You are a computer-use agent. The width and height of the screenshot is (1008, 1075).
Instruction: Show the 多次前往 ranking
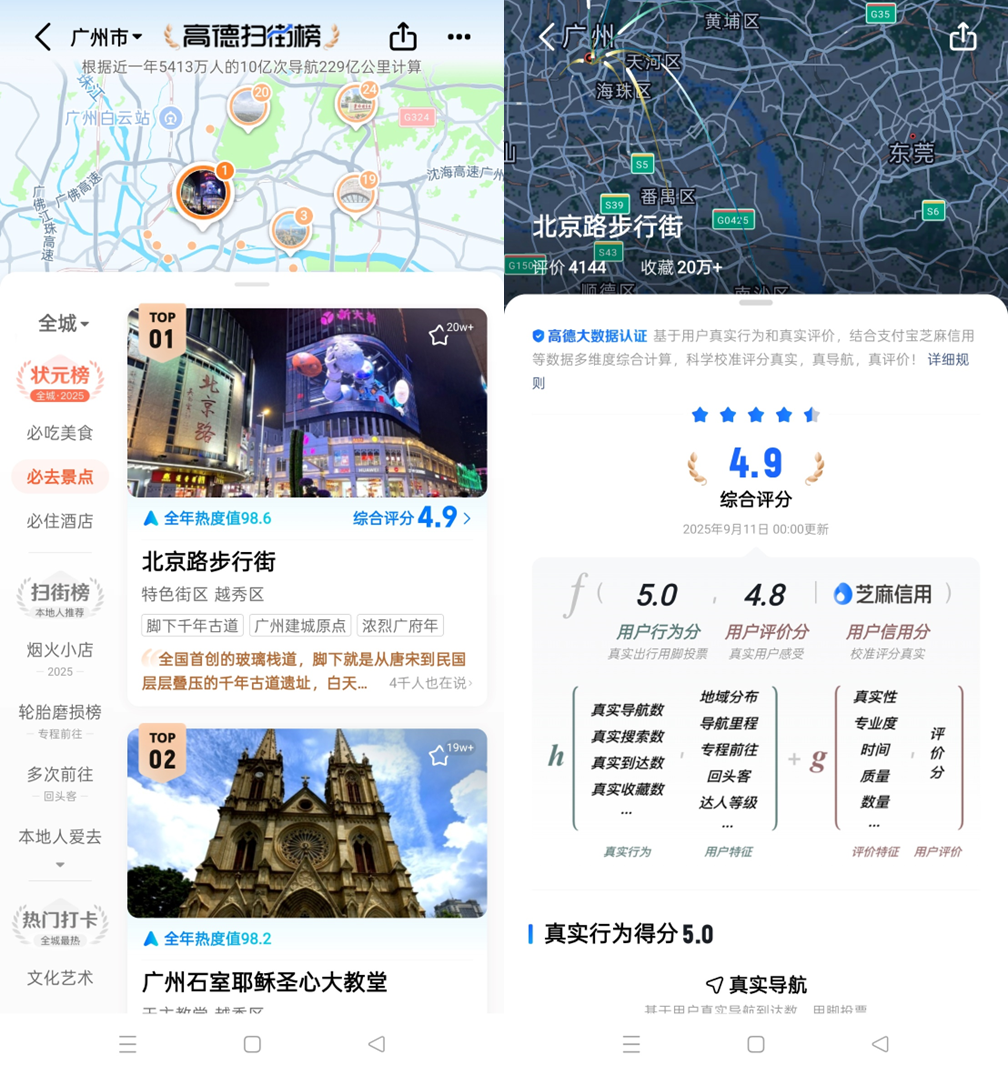click(x=60, y=774)
